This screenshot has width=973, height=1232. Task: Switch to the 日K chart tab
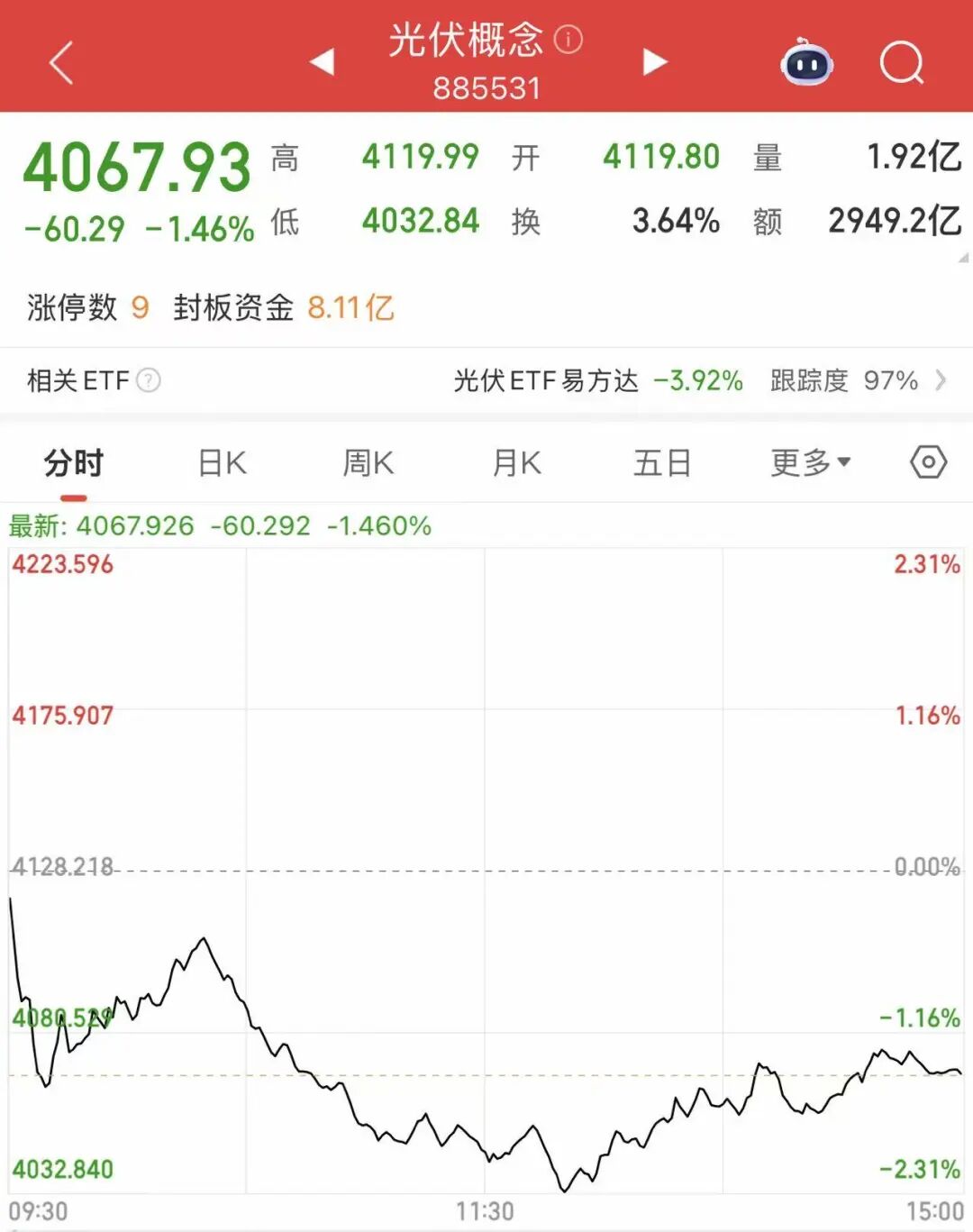tap(222, 463)
